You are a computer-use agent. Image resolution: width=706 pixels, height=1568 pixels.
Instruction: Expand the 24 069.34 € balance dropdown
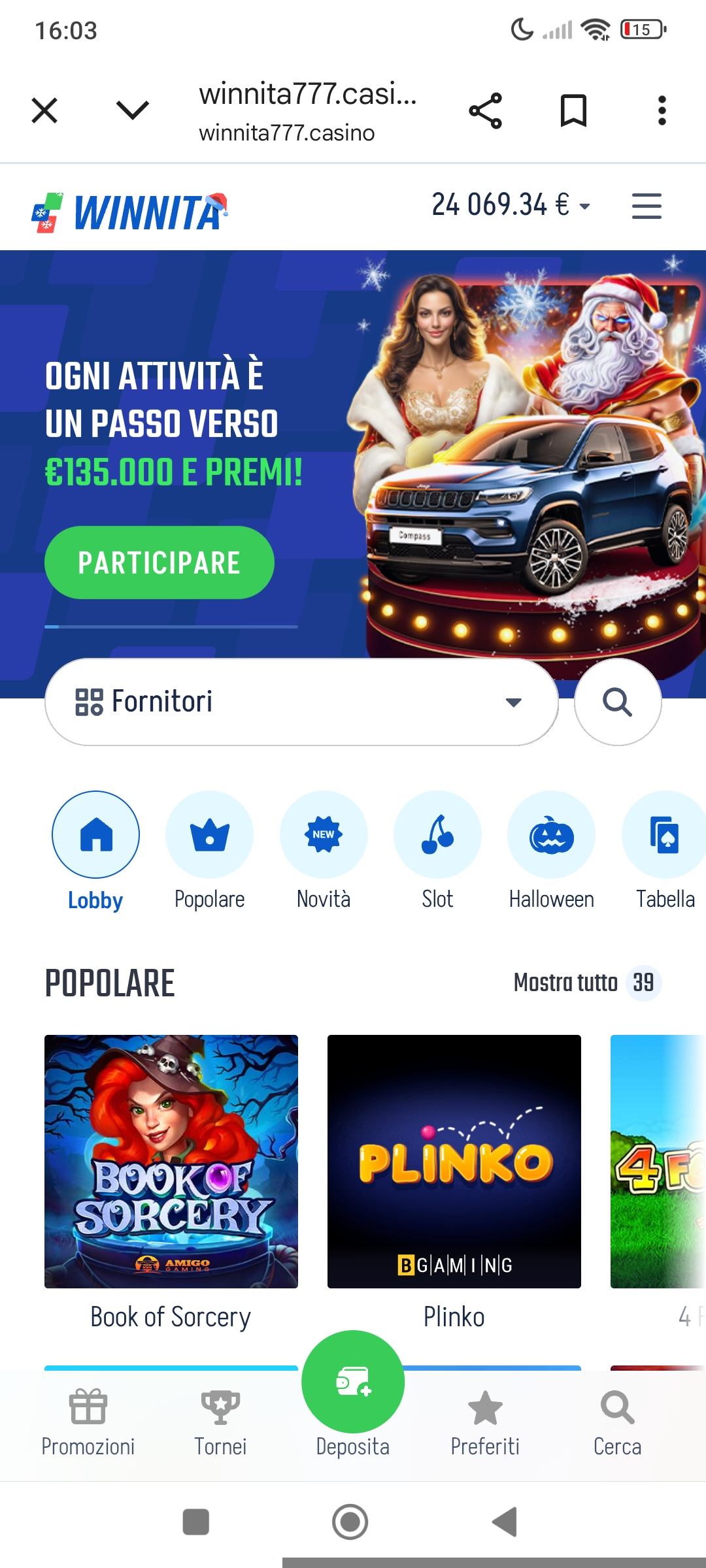(511, 205)
